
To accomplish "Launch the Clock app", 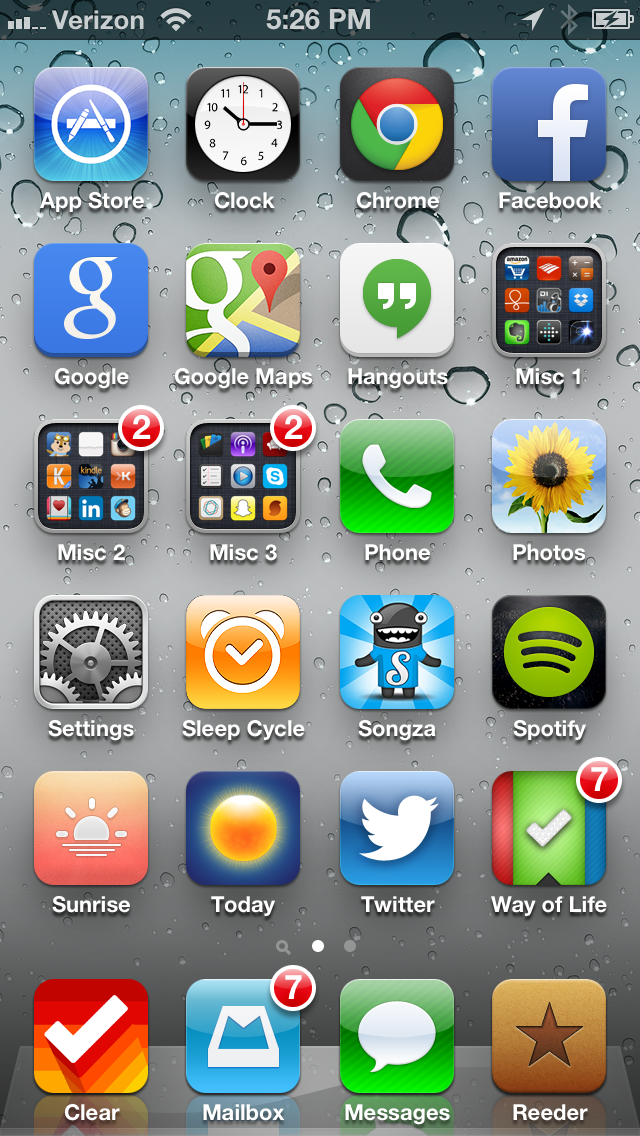I will (243, 125).
